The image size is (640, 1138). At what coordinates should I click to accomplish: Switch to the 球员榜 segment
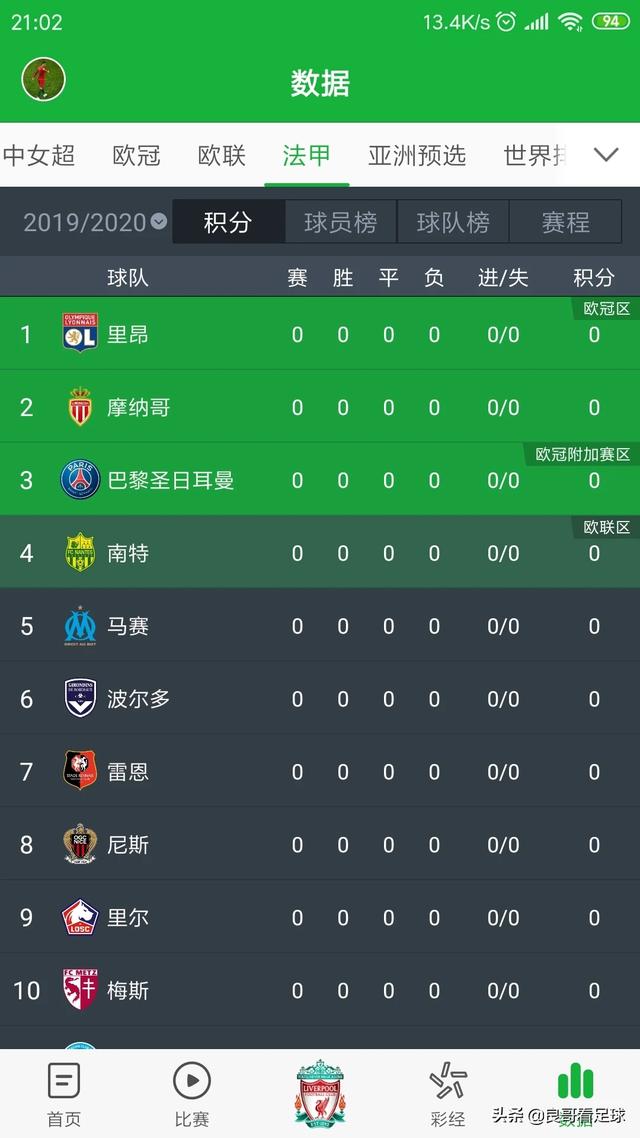(x=340, y=222)
